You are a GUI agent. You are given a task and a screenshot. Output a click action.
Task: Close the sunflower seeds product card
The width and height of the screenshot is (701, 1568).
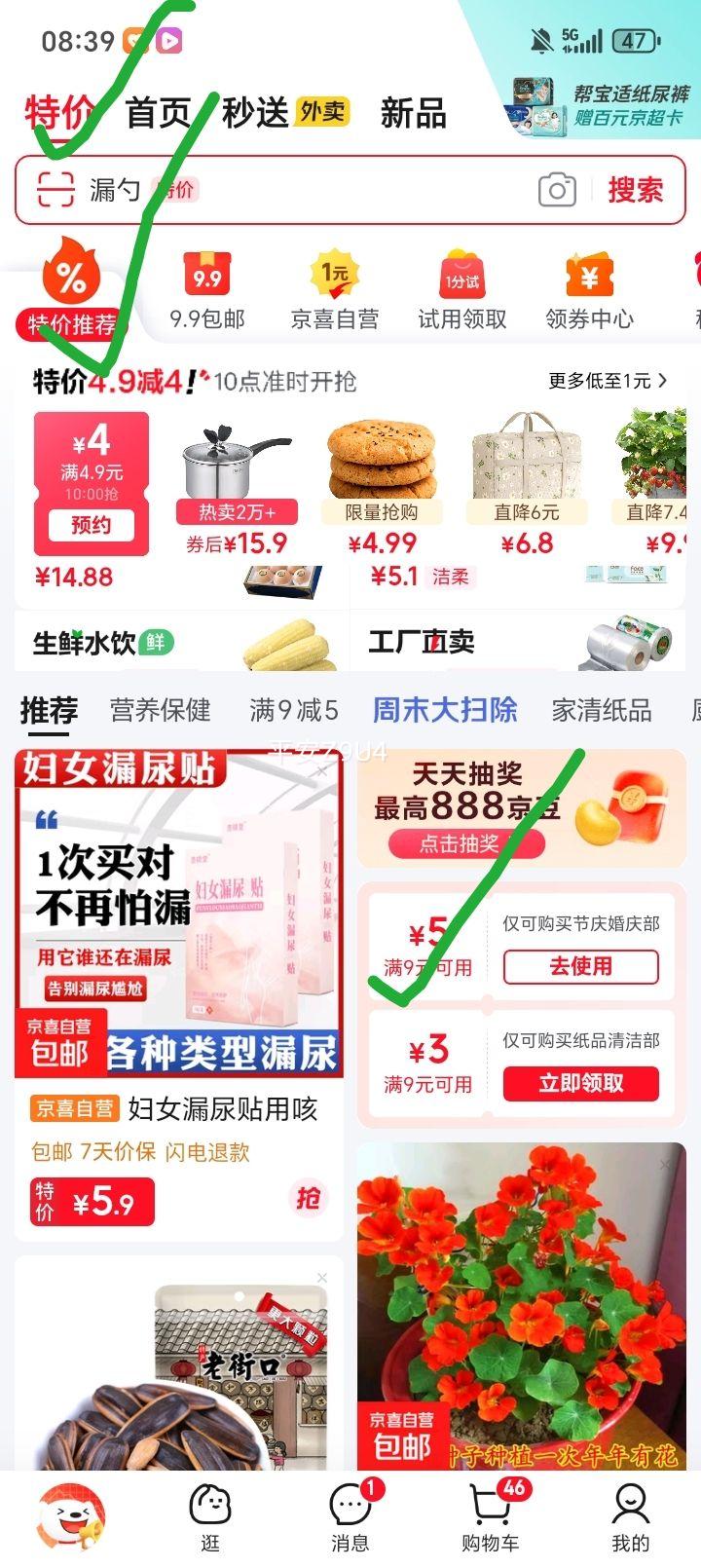pos(322,1275)
